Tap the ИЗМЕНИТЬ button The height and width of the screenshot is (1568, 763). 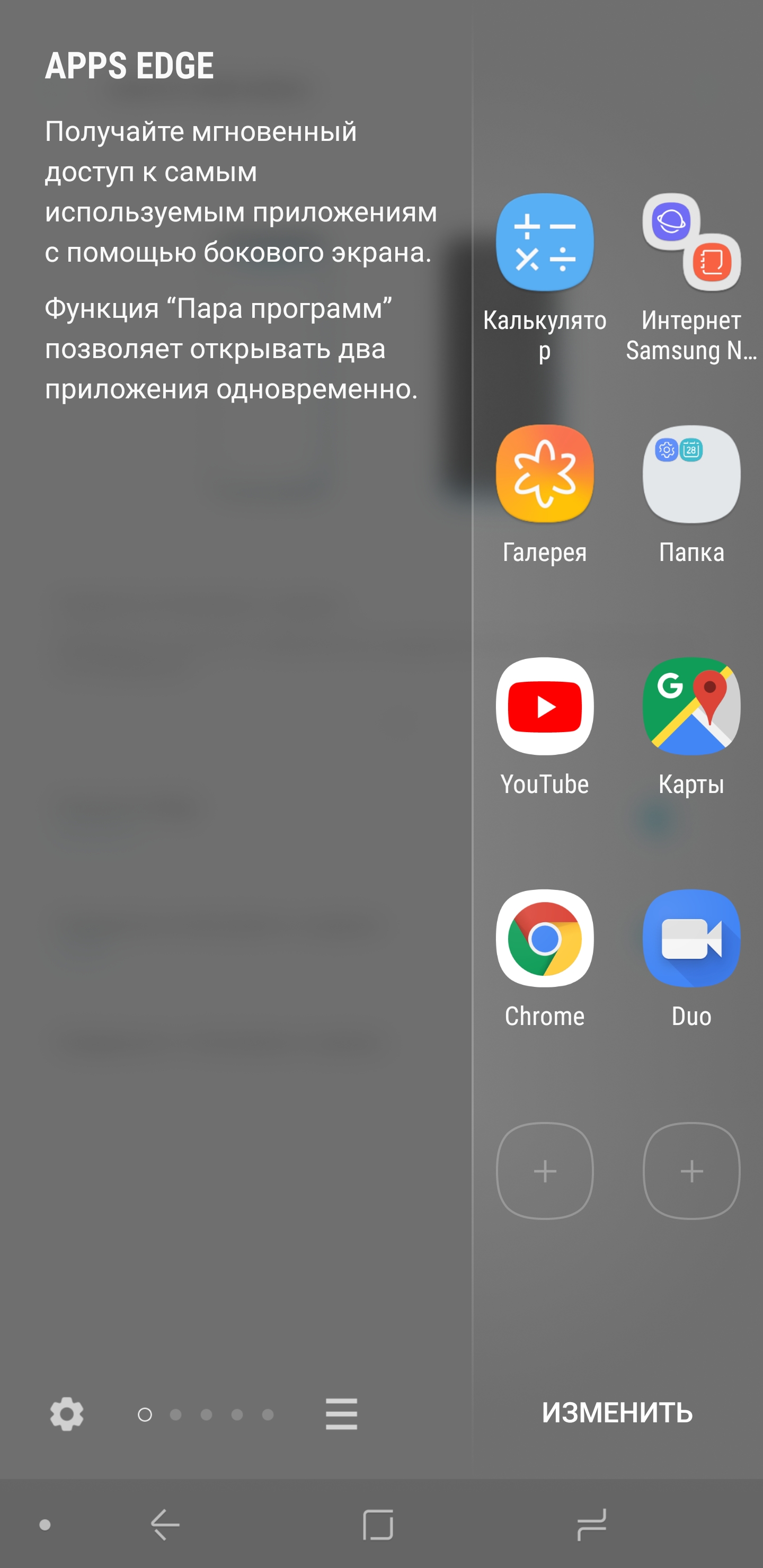pos(617,1413)
